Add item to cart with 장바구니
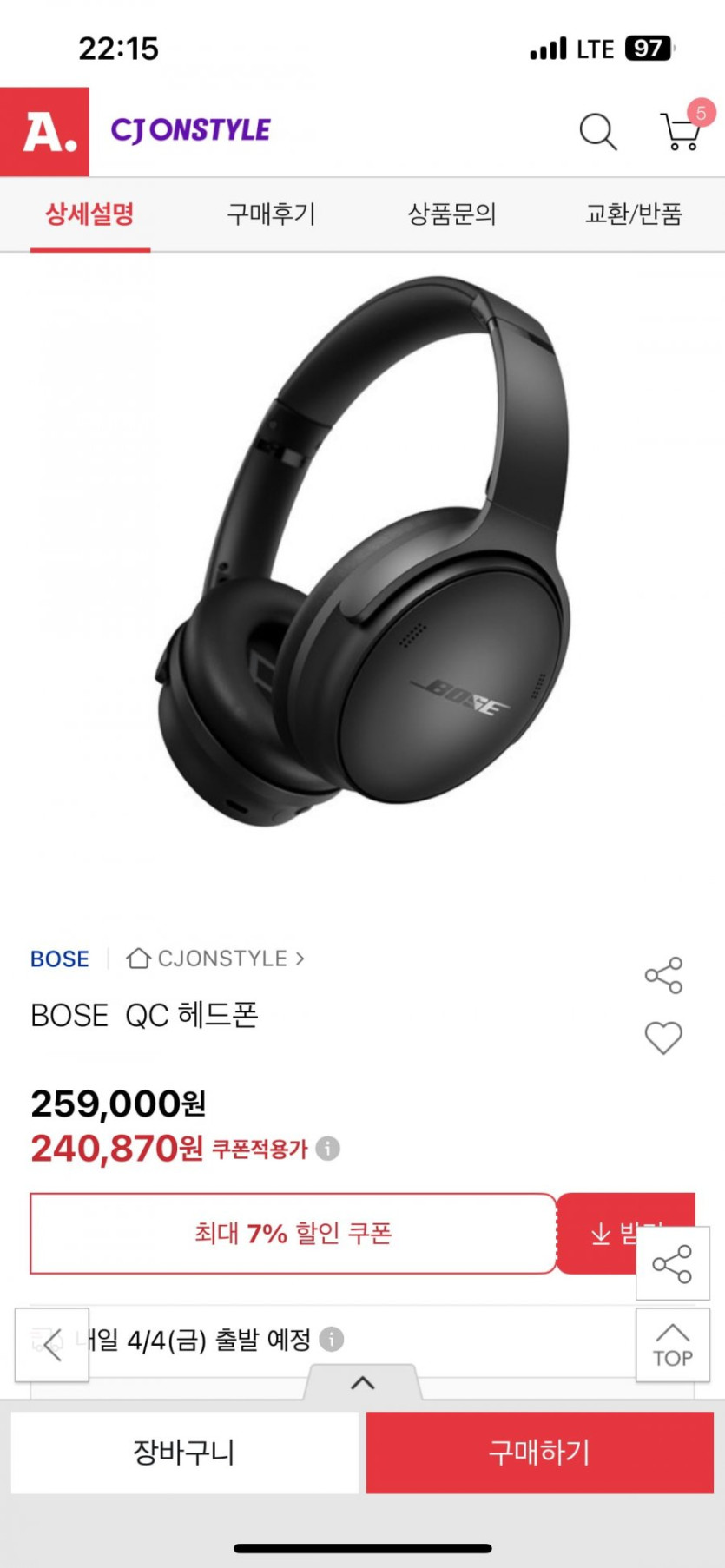Screen dimensions: 725x1568 [x=184, y=1452]
